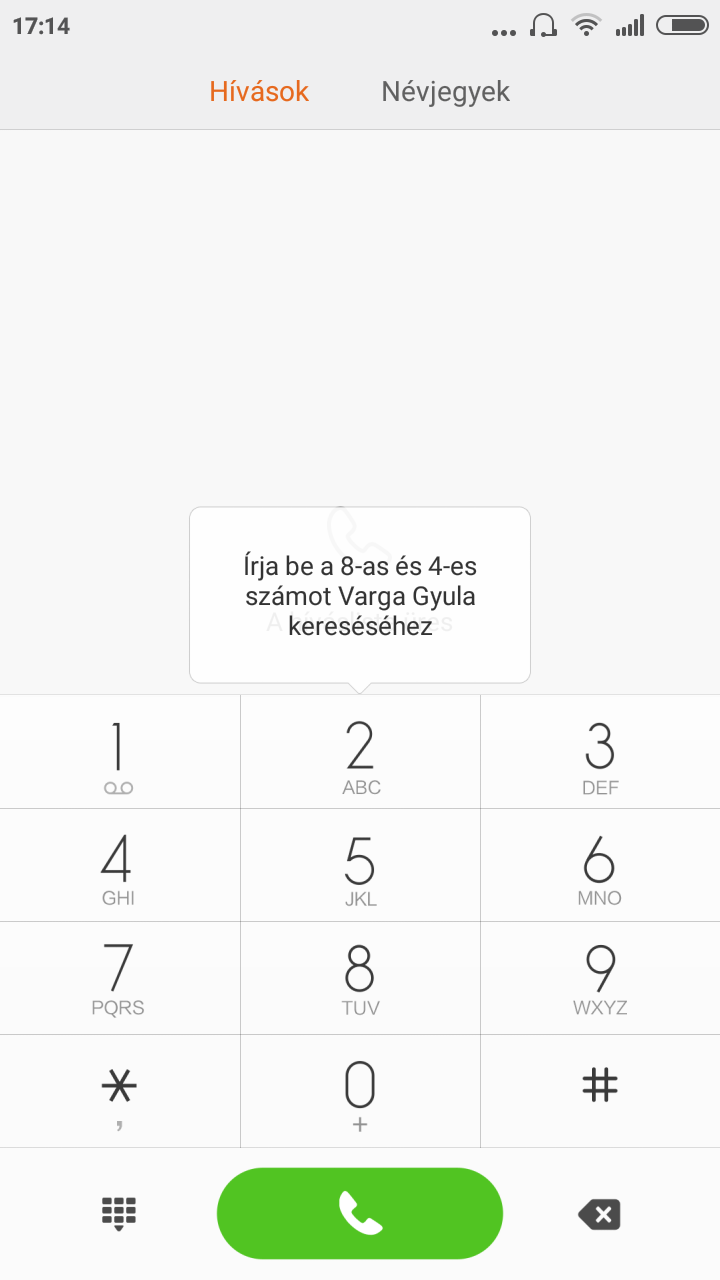Enter digit 4 GHI
720x1280 pixels.
119,865
